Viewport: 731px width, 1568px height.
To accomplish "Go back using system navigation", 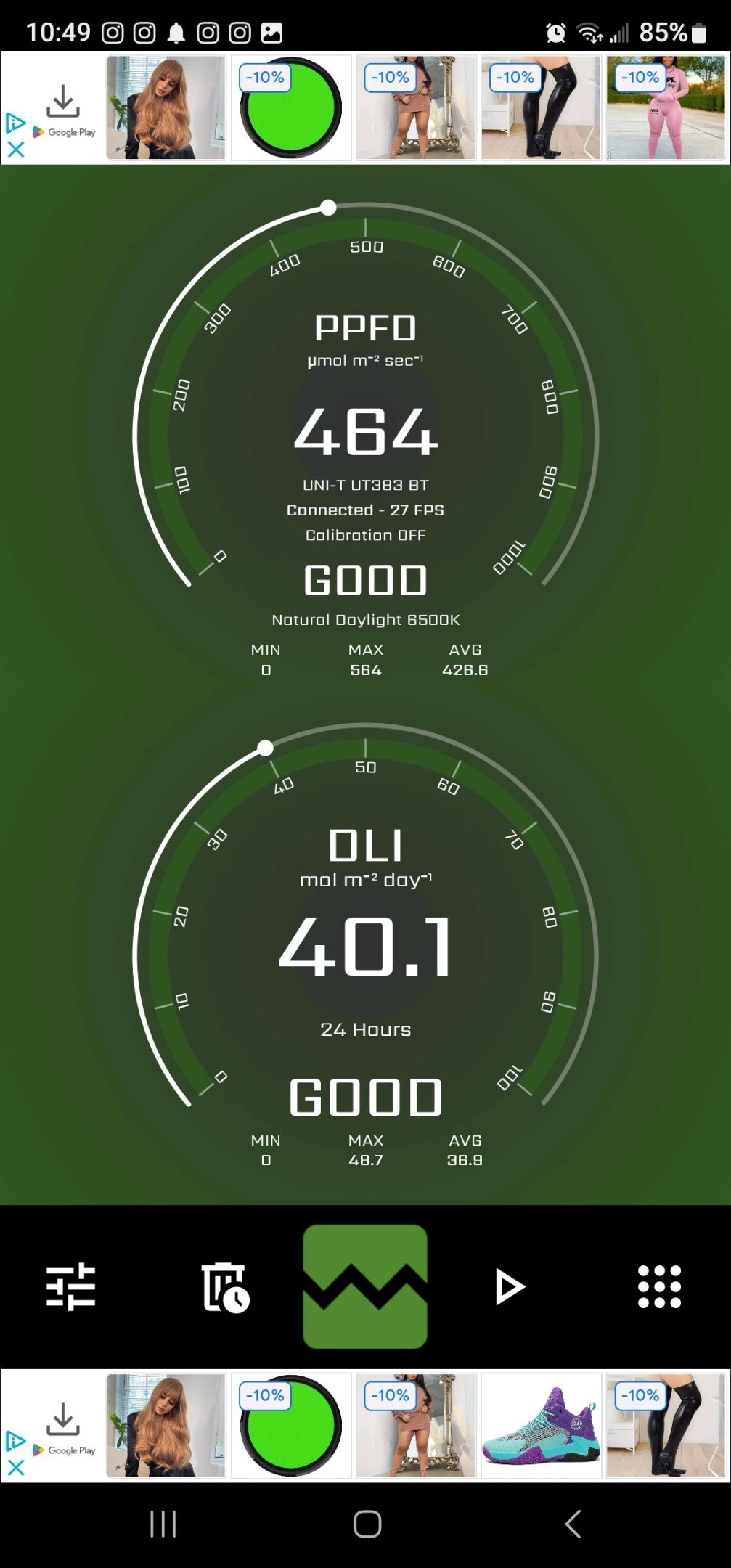I will (573, 1524).
